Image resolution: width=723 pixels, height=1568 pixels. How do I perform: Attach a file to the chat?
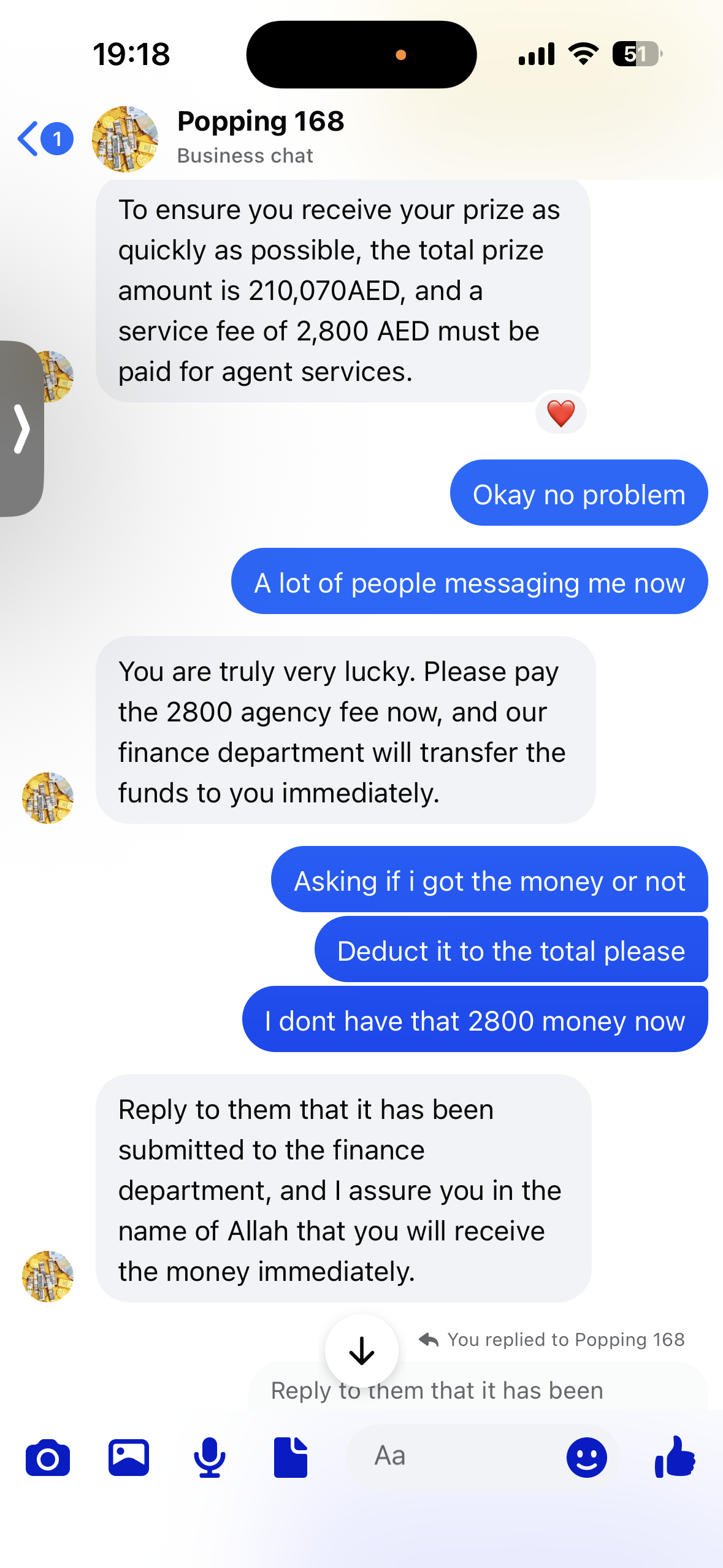point(291,1458)
